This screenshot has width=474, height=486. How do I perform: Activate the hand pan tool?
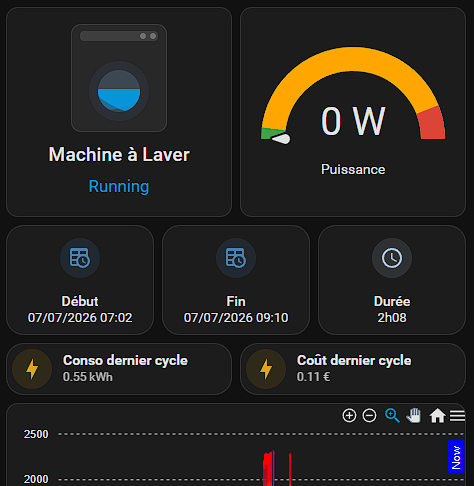414,416
